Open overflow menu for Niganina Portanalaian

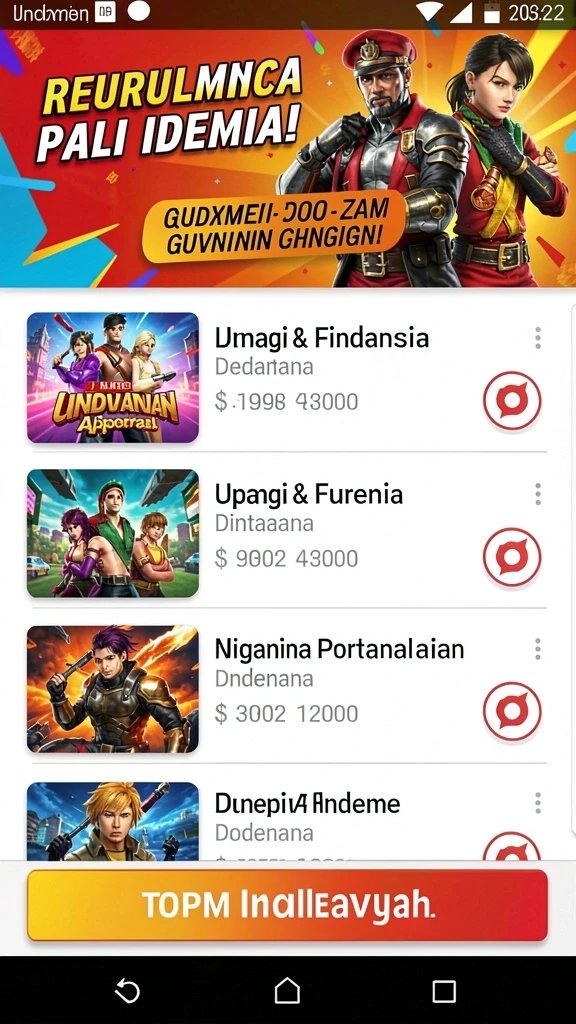tap(537, 649)
